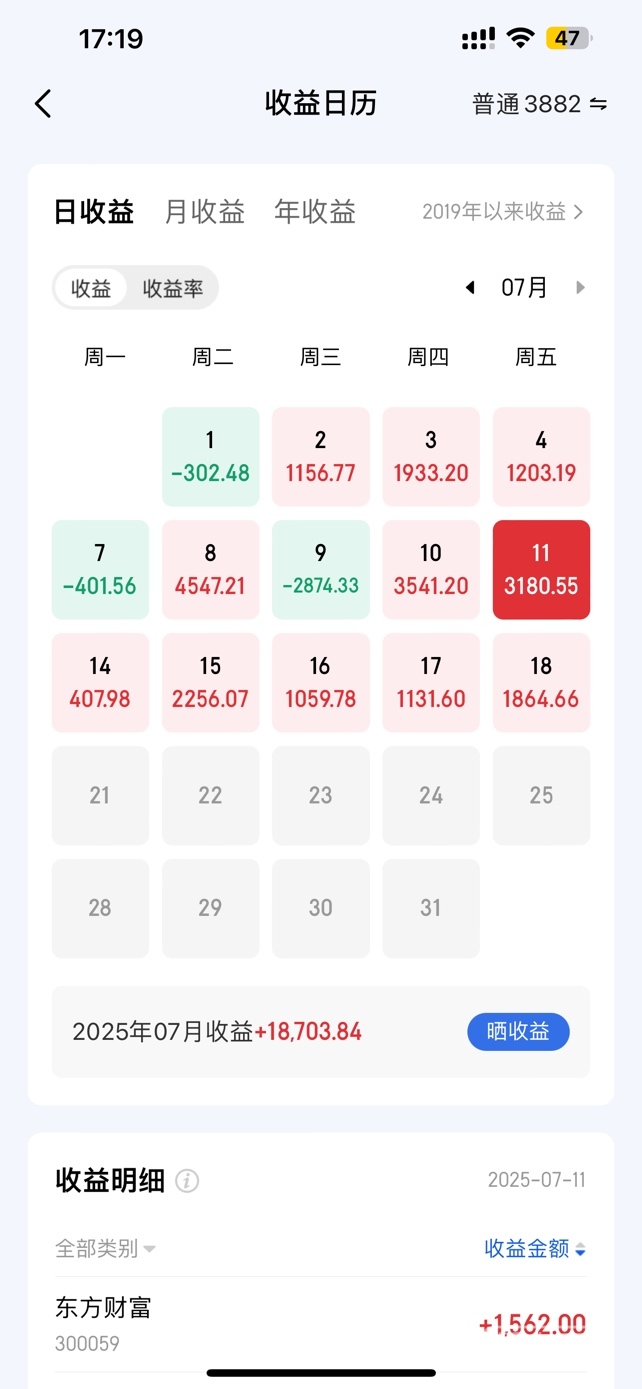The height and width of the screenshot is (1389, 642).
Task: Select July 1 with -302.48
Action: (210, 456)
